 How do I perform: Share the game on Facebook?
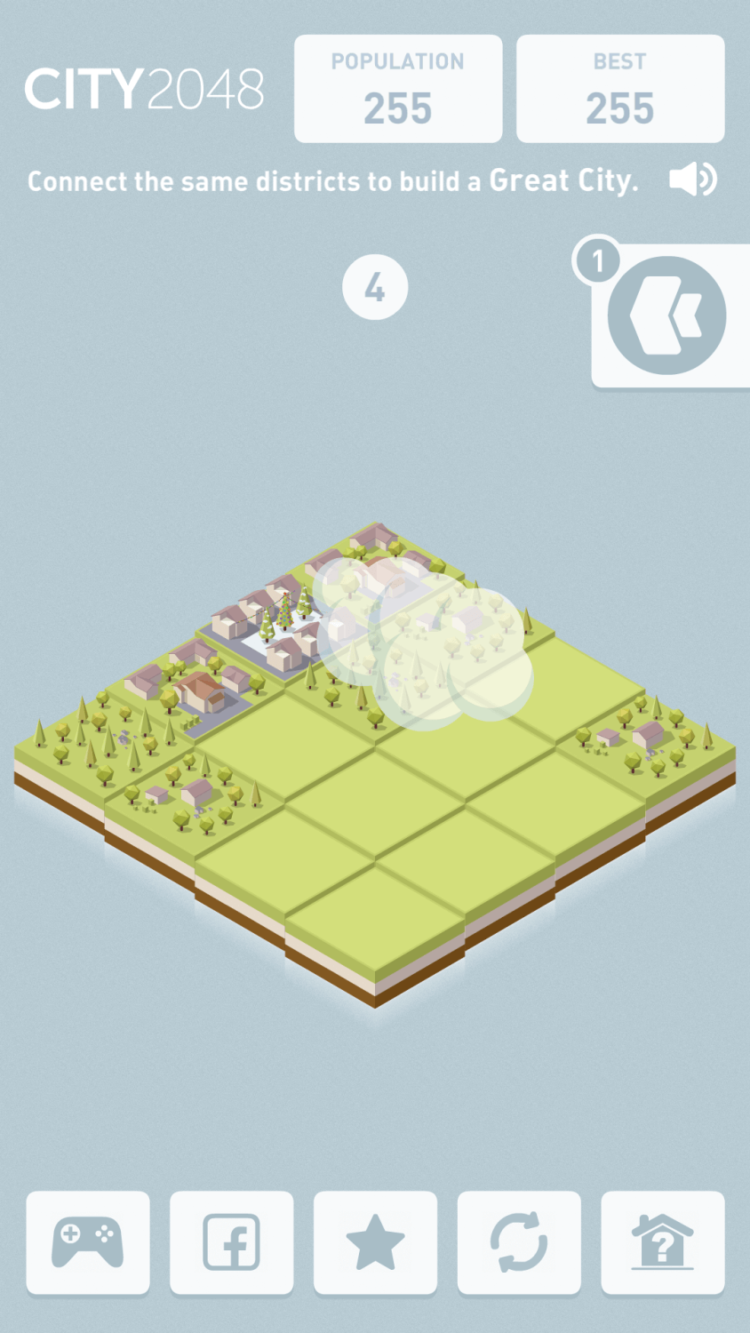pos(232,1243)
